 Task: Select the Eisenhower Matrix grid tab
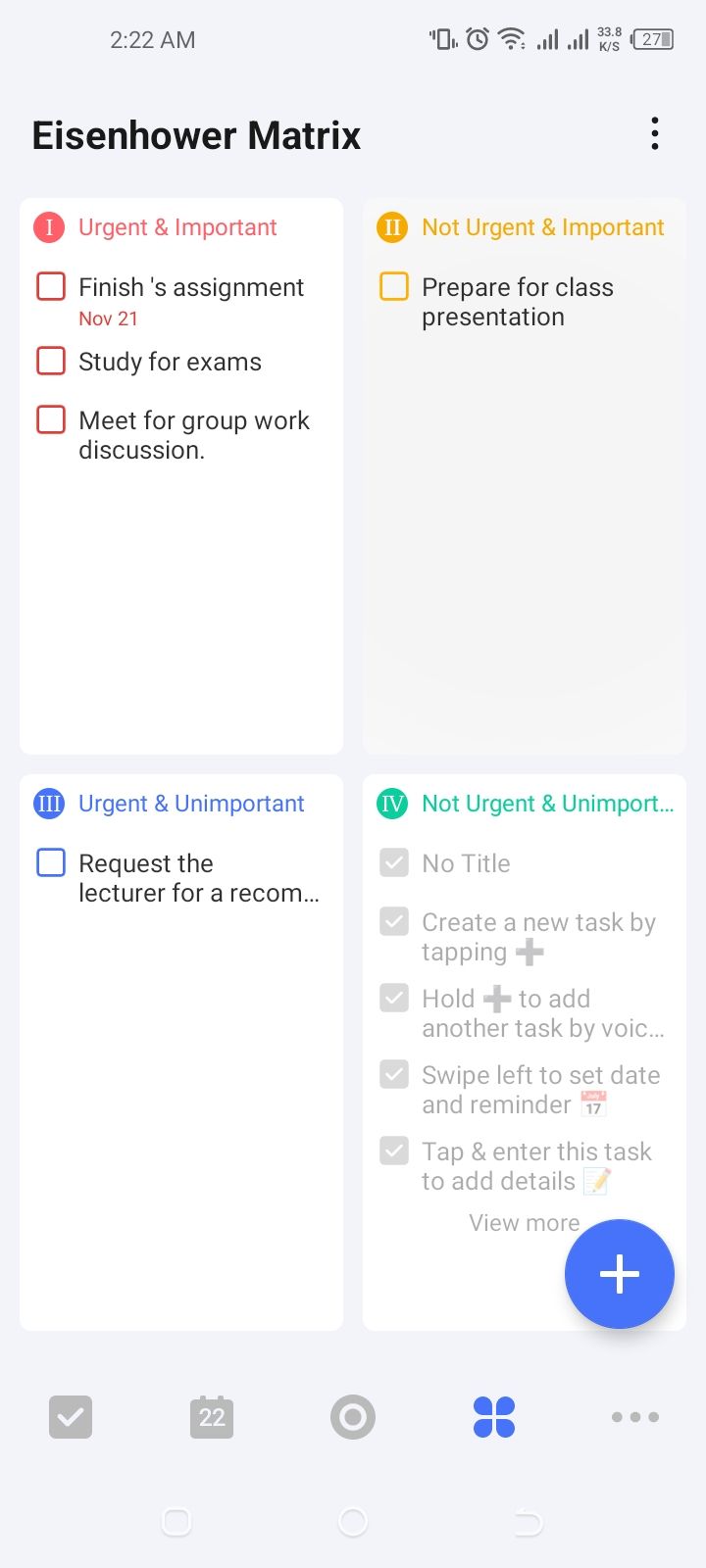[x=494, y=1417]
